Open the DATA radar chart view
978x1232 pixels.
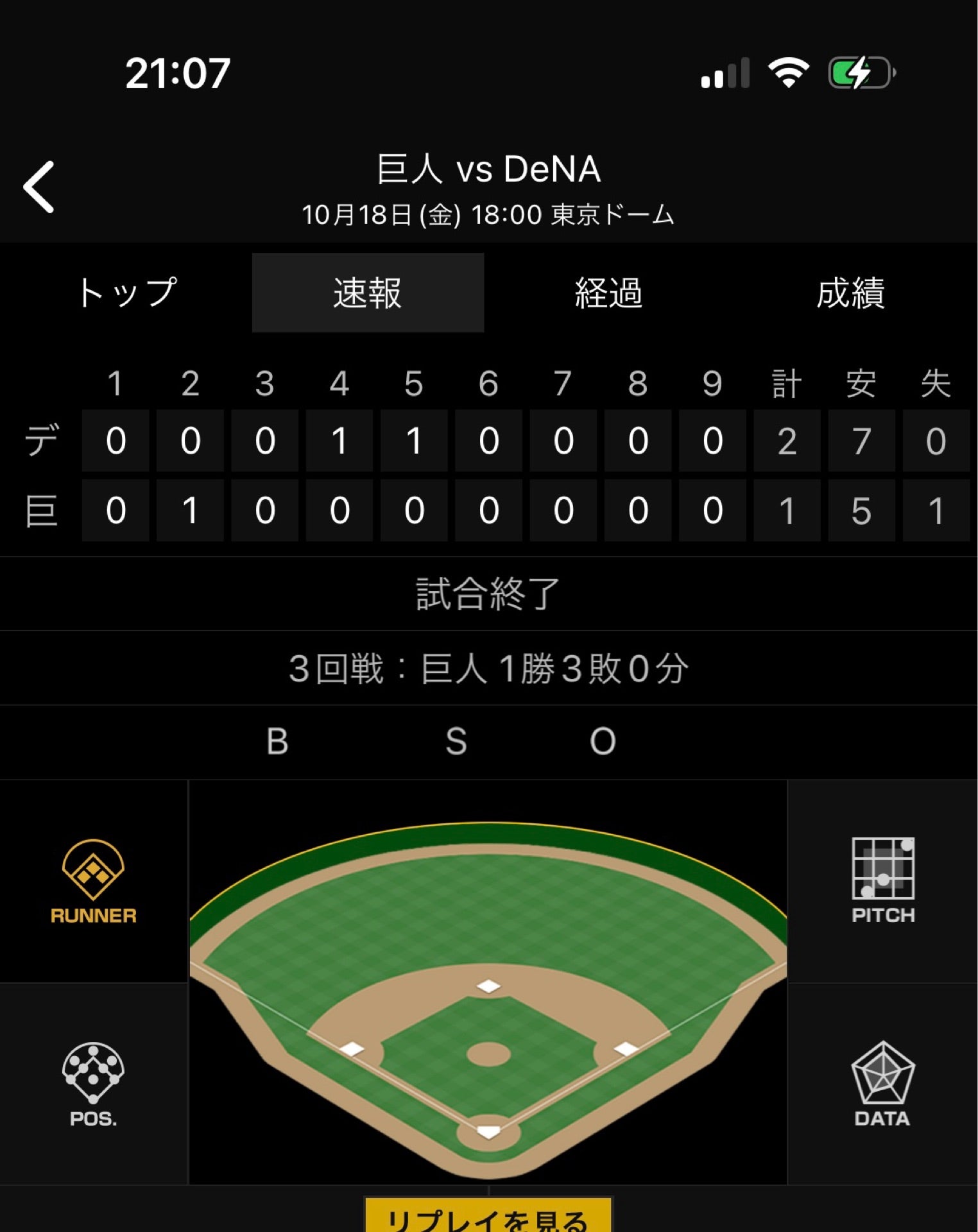coord(882,1084)
